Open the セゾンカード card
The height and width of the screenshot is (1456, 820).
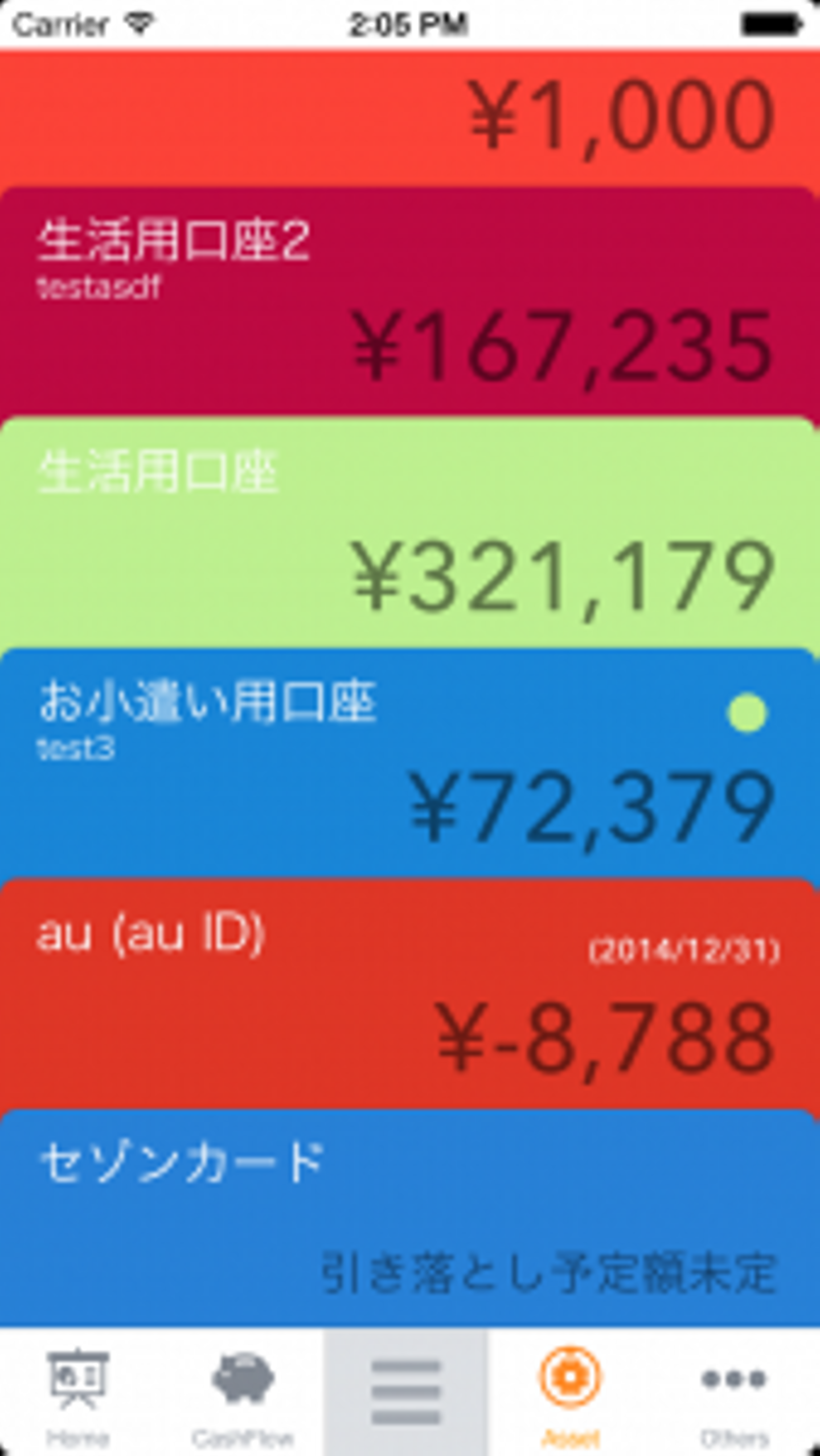tap(410, 1219)
